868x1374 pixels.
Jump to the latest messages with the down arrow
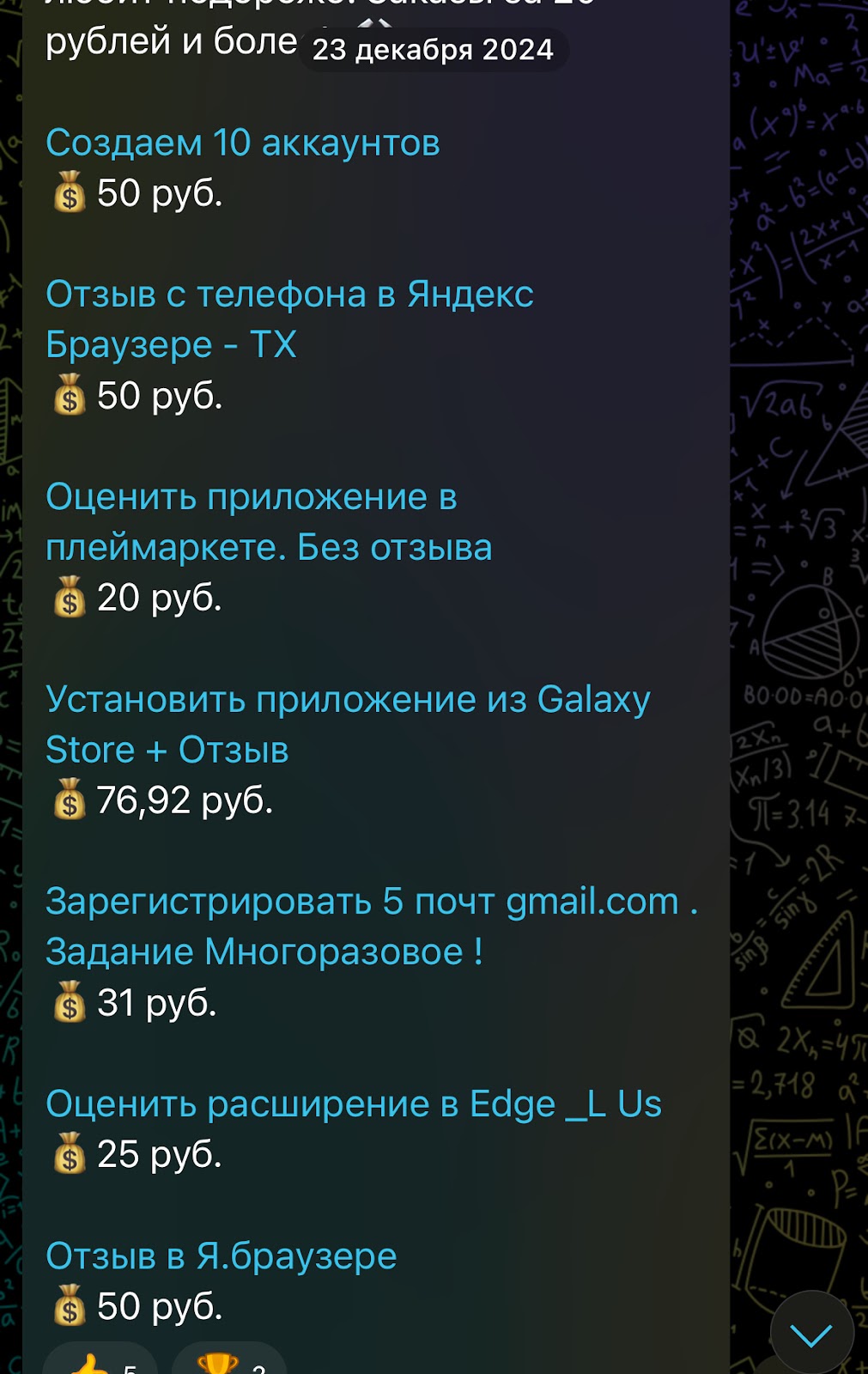click(x=811, y=1334)
